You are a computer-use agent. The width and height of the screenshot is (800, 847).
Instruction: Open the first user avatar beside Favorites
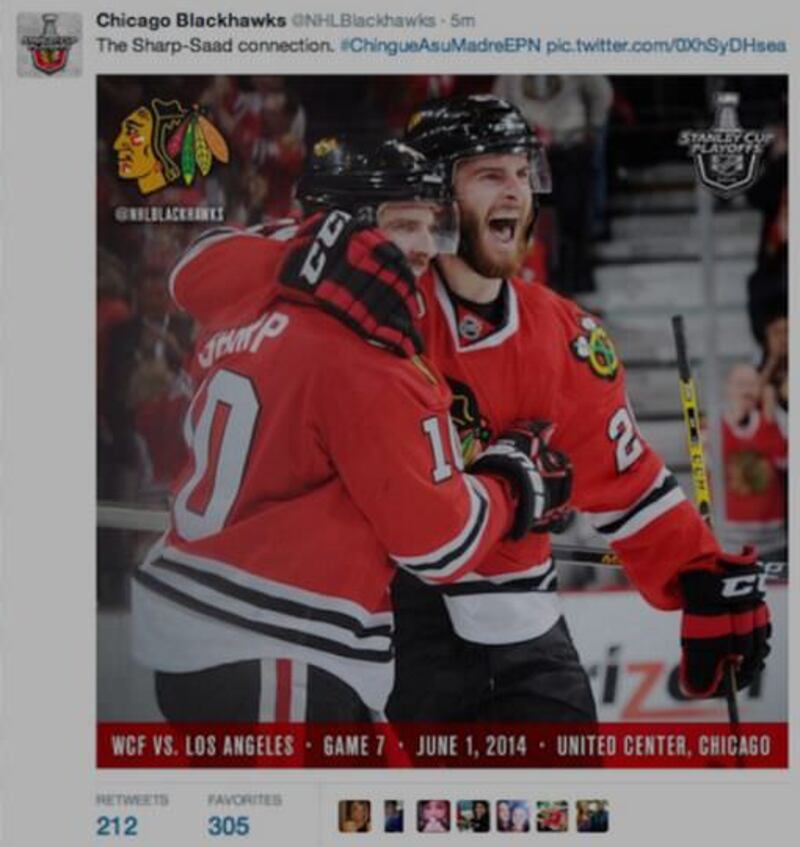(x=354, y=816)
